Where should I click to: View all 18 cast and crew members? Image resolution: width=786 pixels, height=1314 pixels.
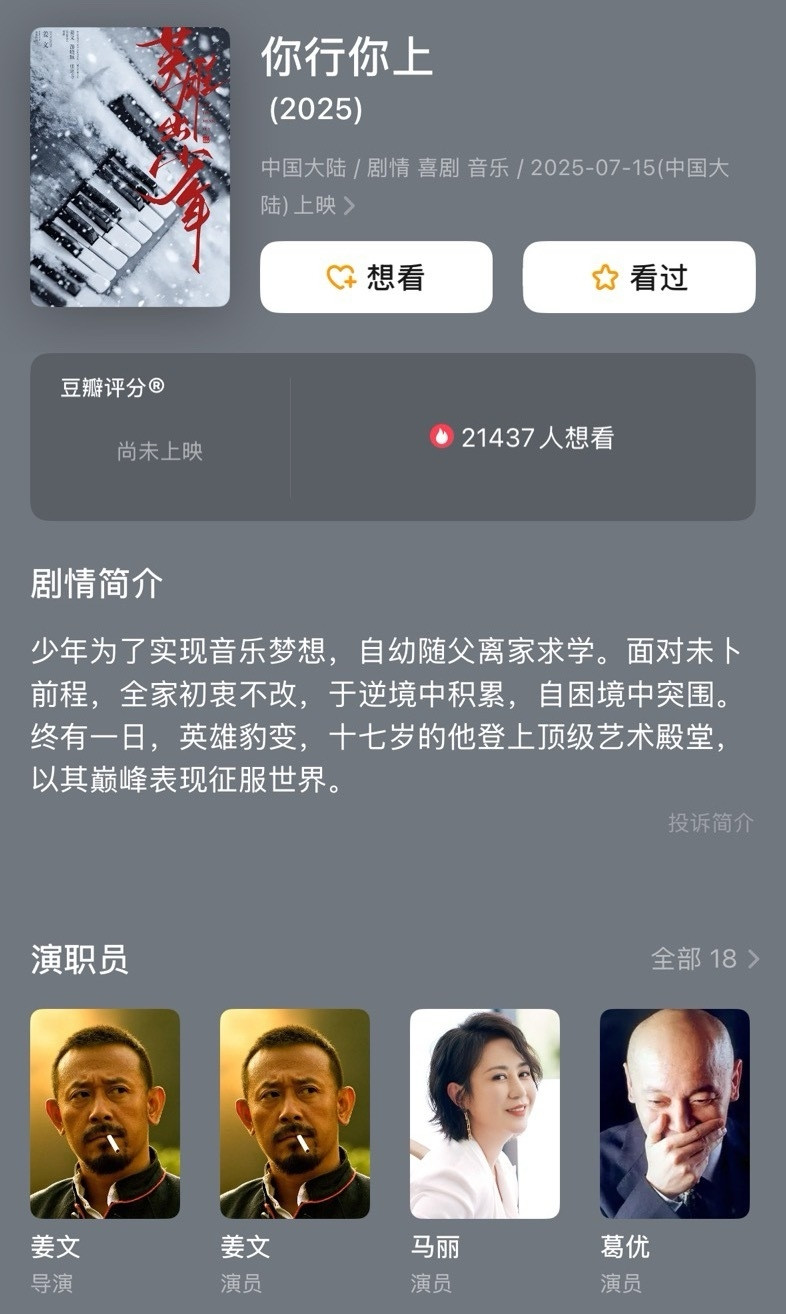(705, 959)
